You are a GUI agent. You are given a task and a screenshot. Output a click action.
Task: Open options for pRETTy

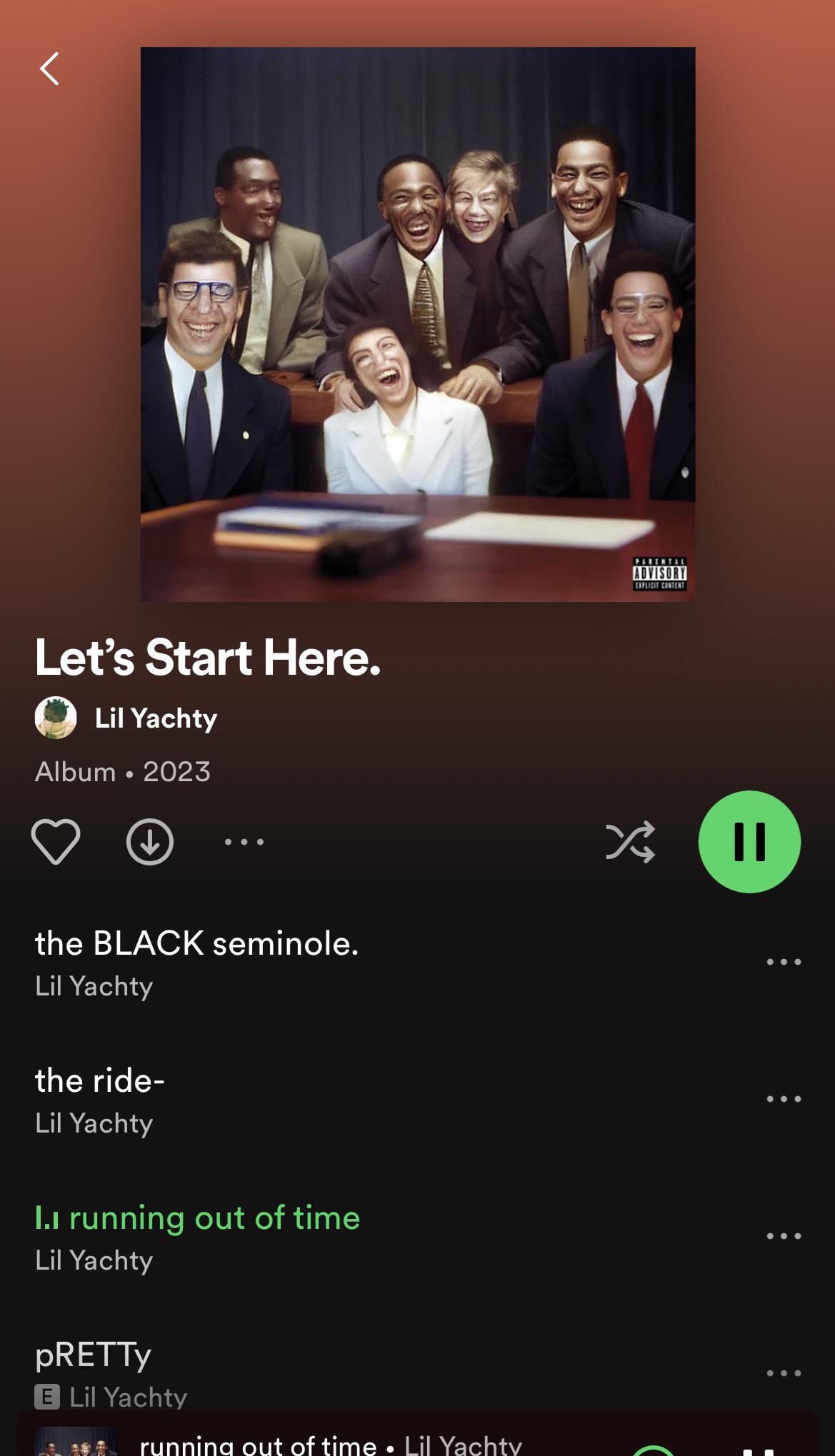click(784, 1373)
